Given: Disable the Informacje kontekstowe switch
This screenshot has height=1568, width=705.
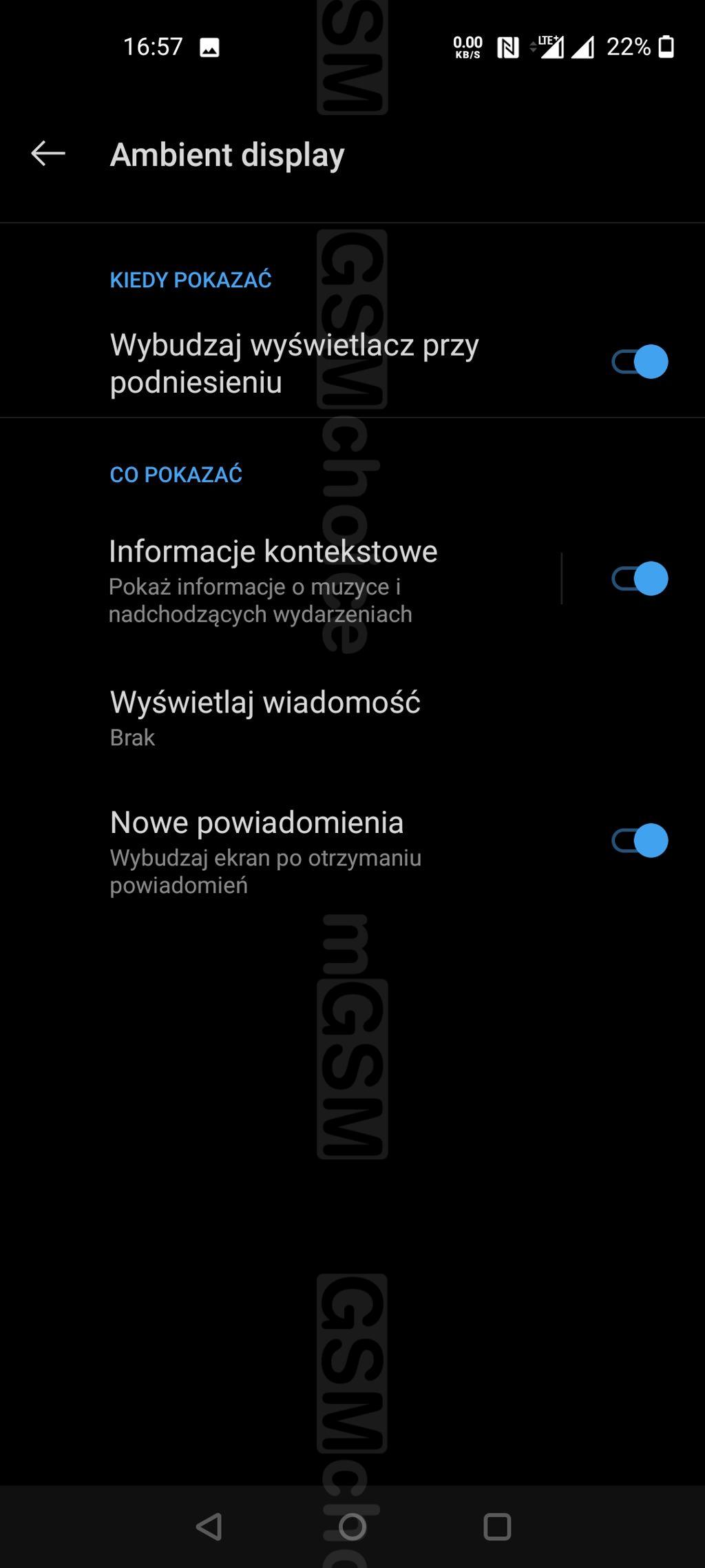Looking at the screenshot, I should pyautogui.click(x=640, y=579).
